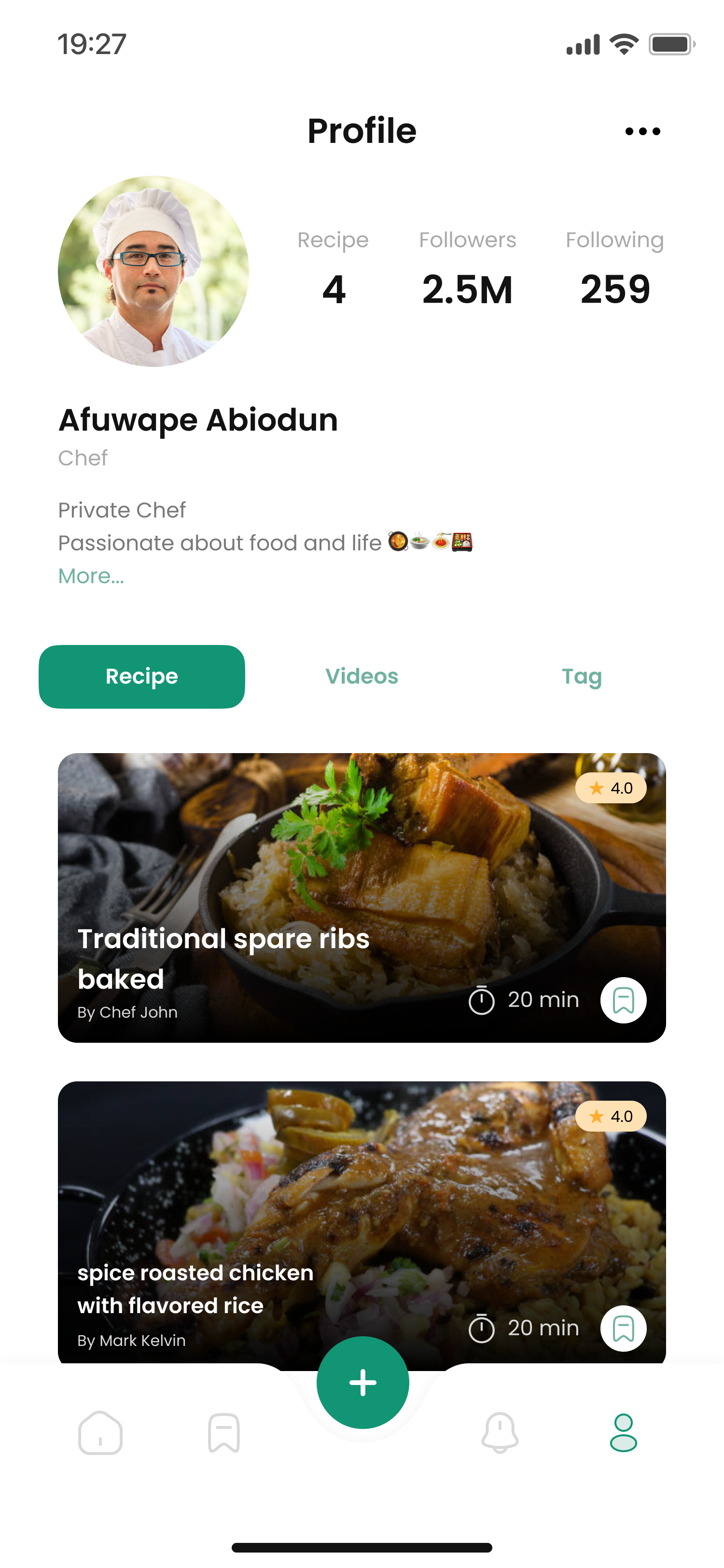View the Followers count list
The image size is (724, 1568).
(467, 268)
